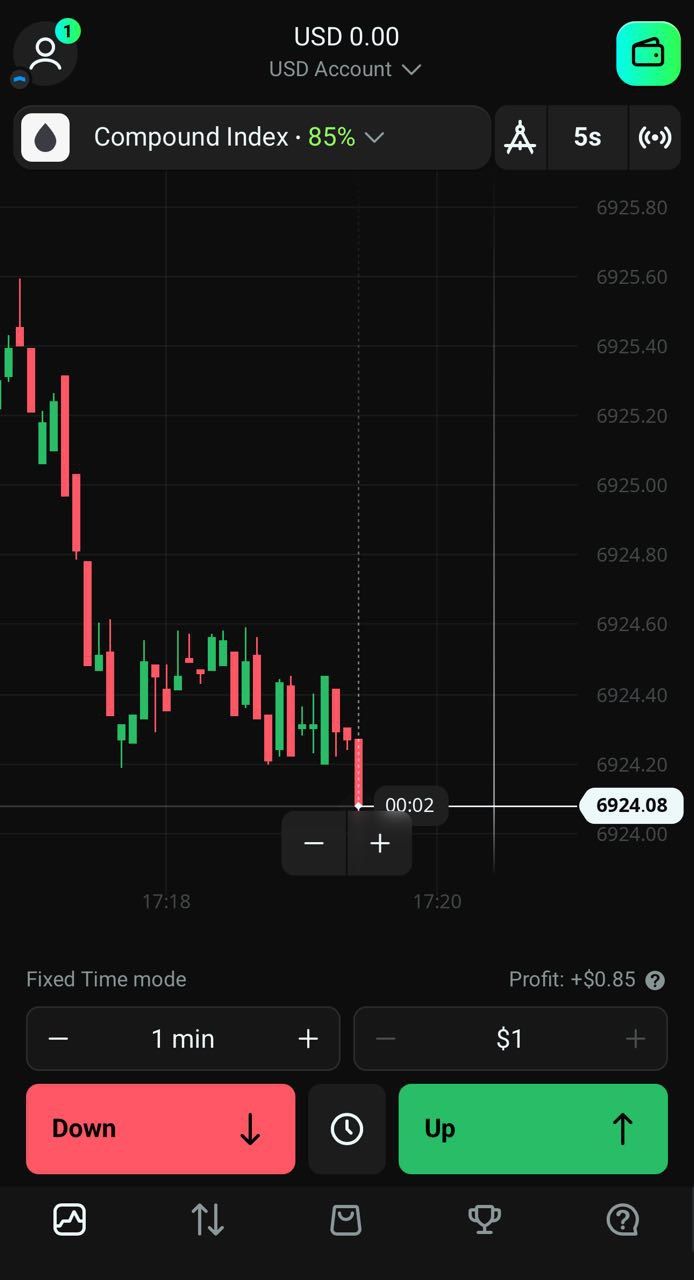Change the 5s chart timeframe
Viewport: 694px width, 1280px height.
[x=587, y=137]
